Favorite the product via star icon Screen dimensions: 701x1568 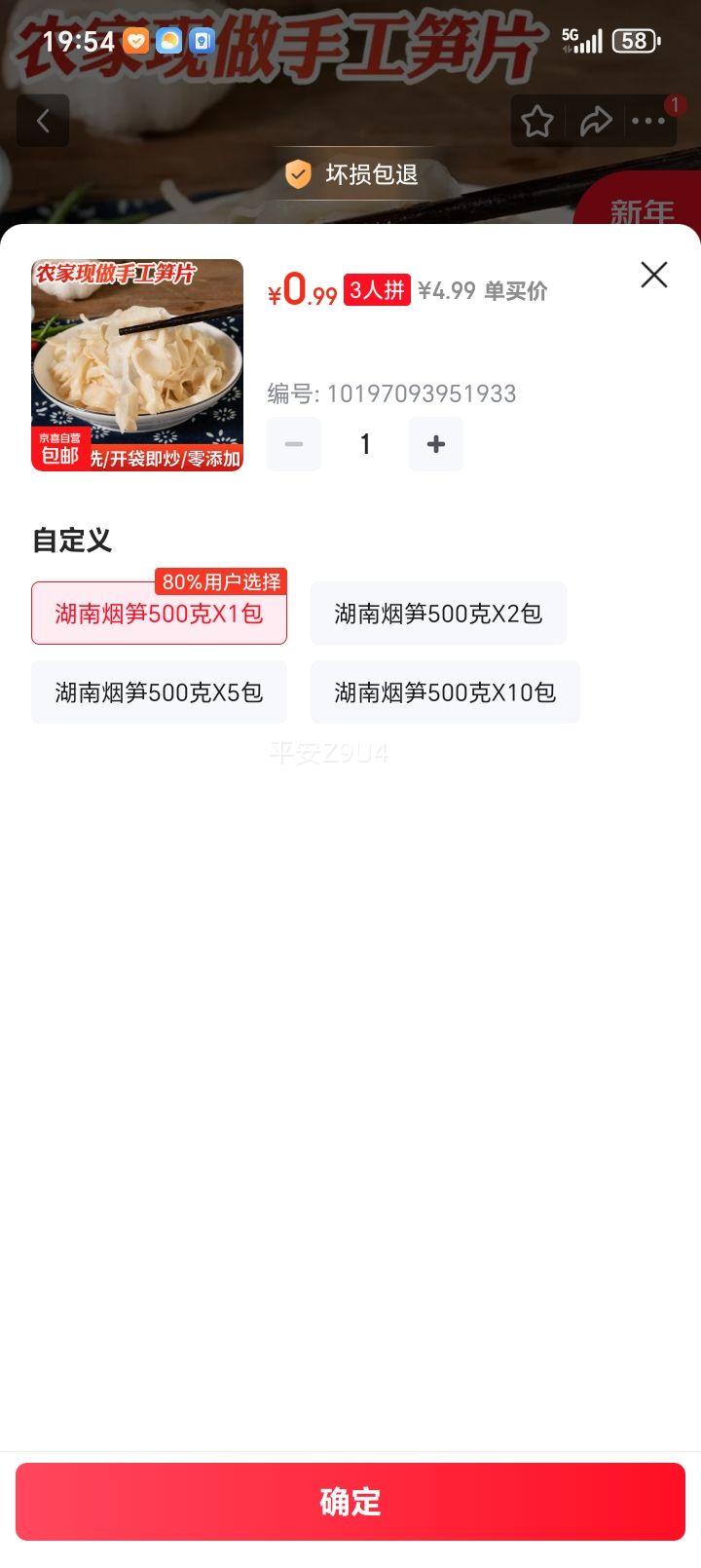tap(537, 121)
